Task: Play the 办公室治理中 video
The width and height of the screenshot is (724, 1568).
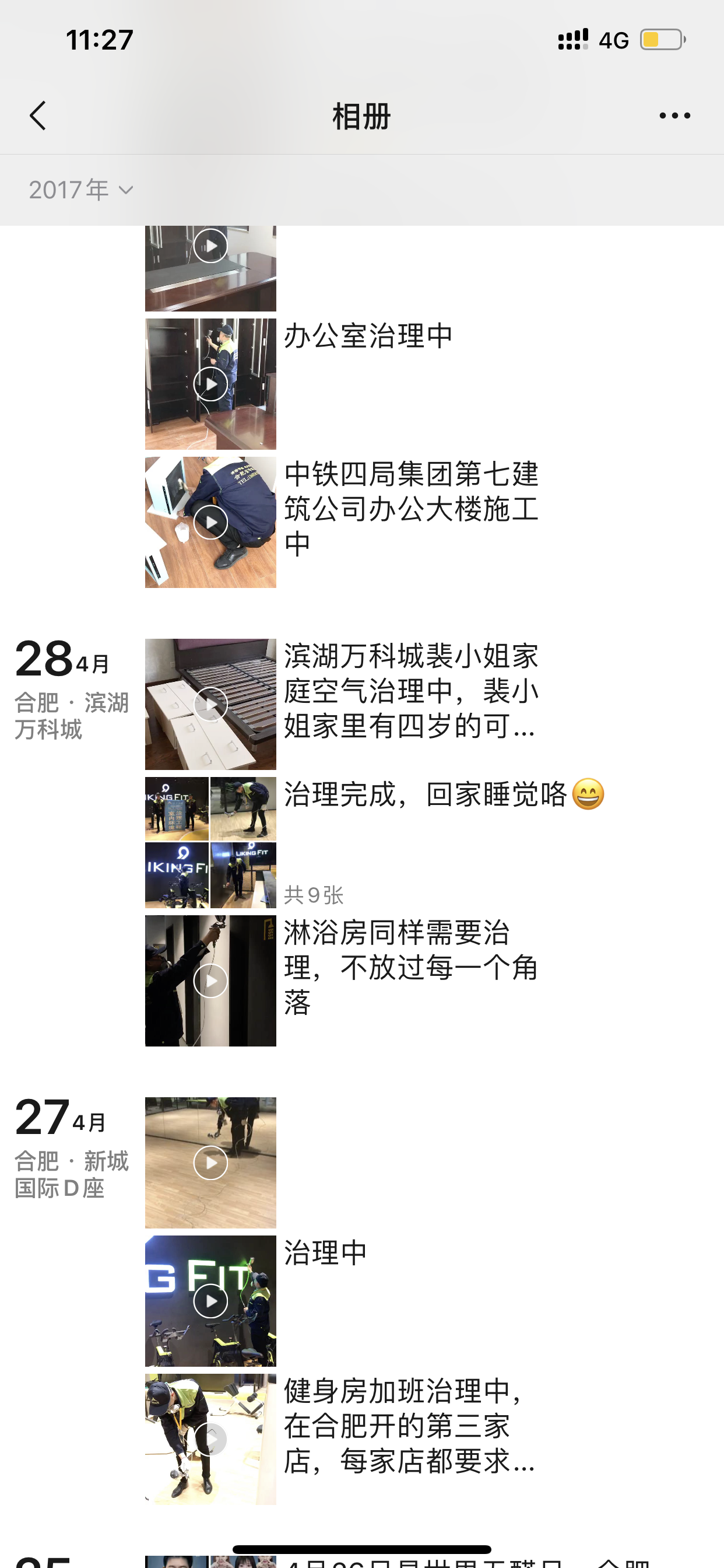Action: tap(210, 384)
